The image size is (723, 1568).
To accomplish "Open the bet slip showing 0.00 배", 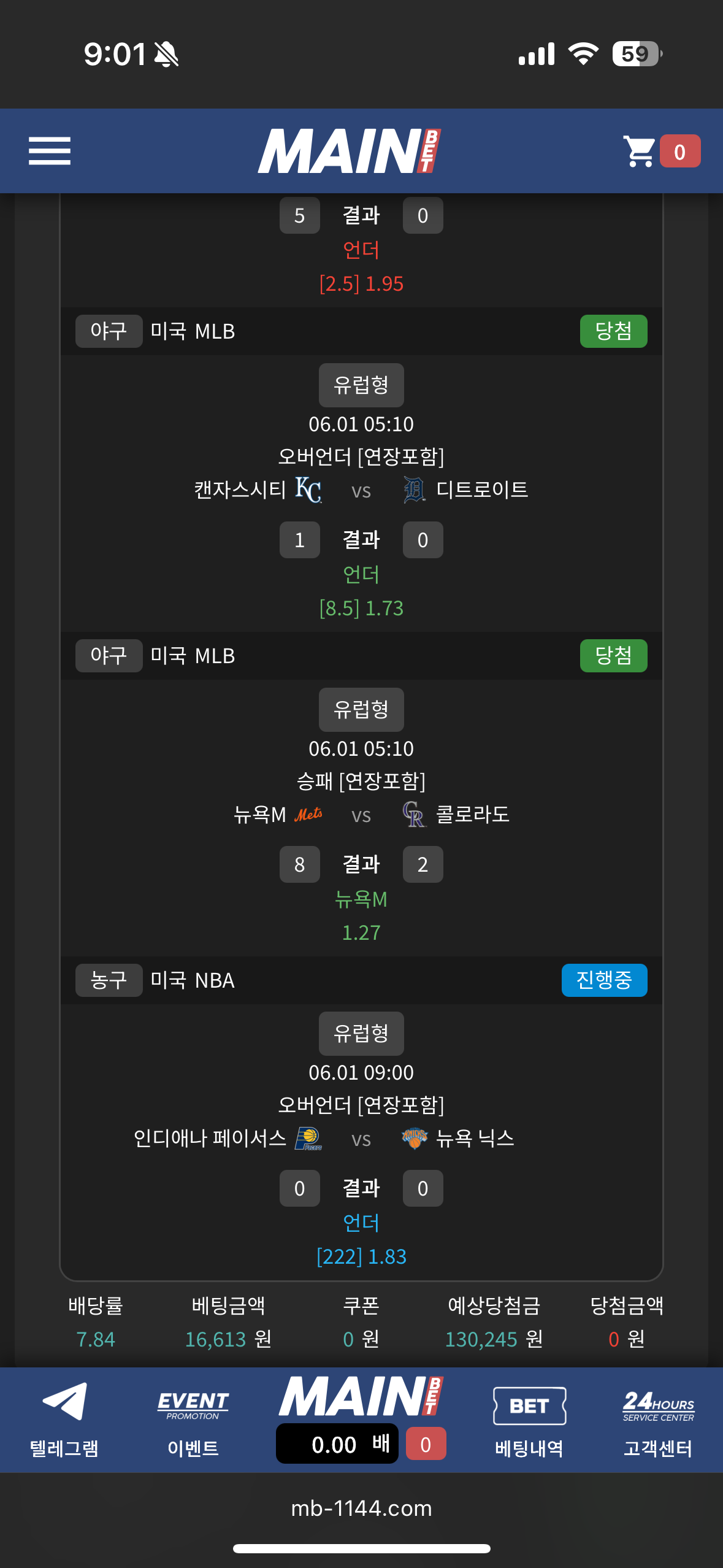I will click(337, 1444).
